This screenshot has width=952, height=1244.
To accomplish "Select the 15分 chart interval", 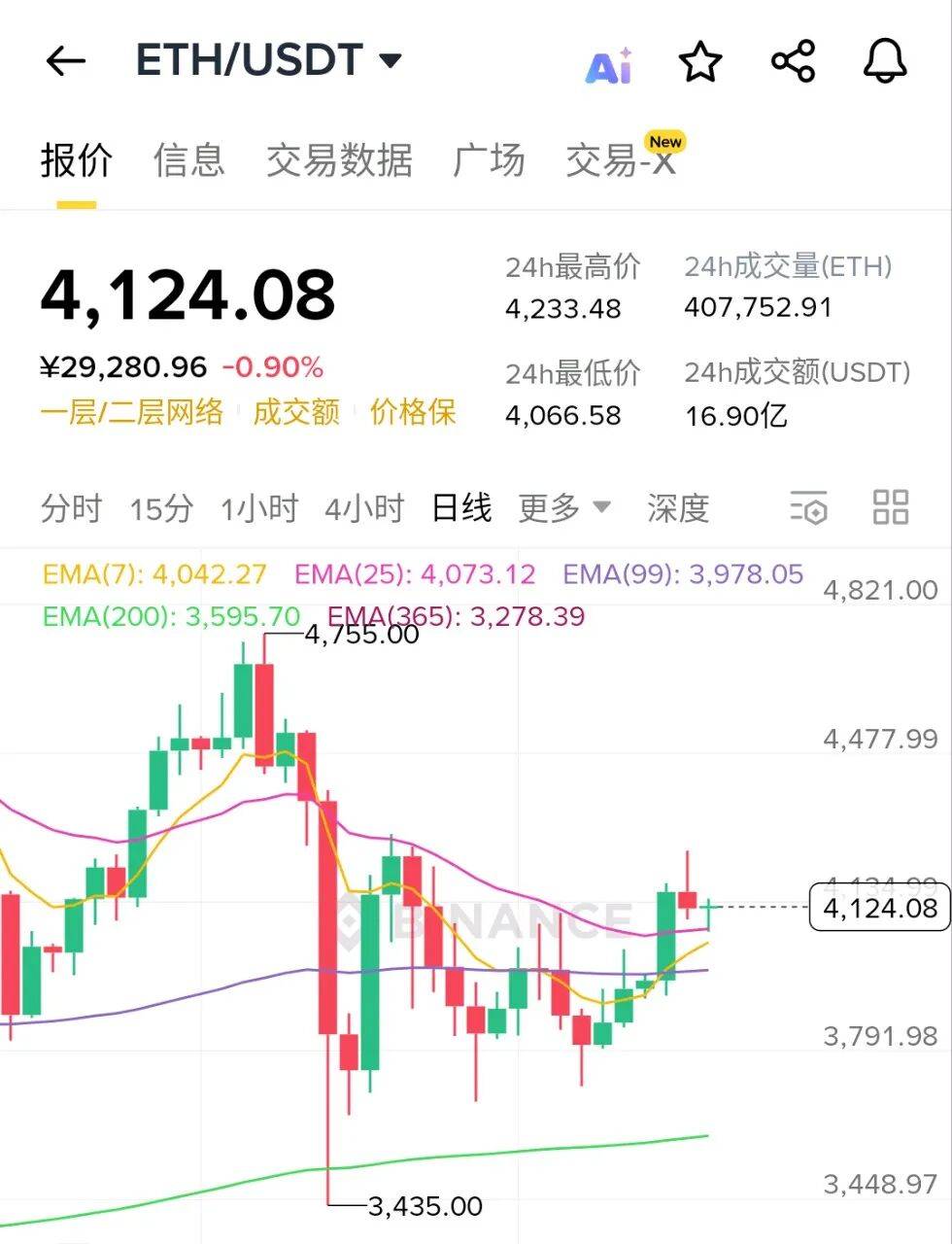I will tap(161, 507).
